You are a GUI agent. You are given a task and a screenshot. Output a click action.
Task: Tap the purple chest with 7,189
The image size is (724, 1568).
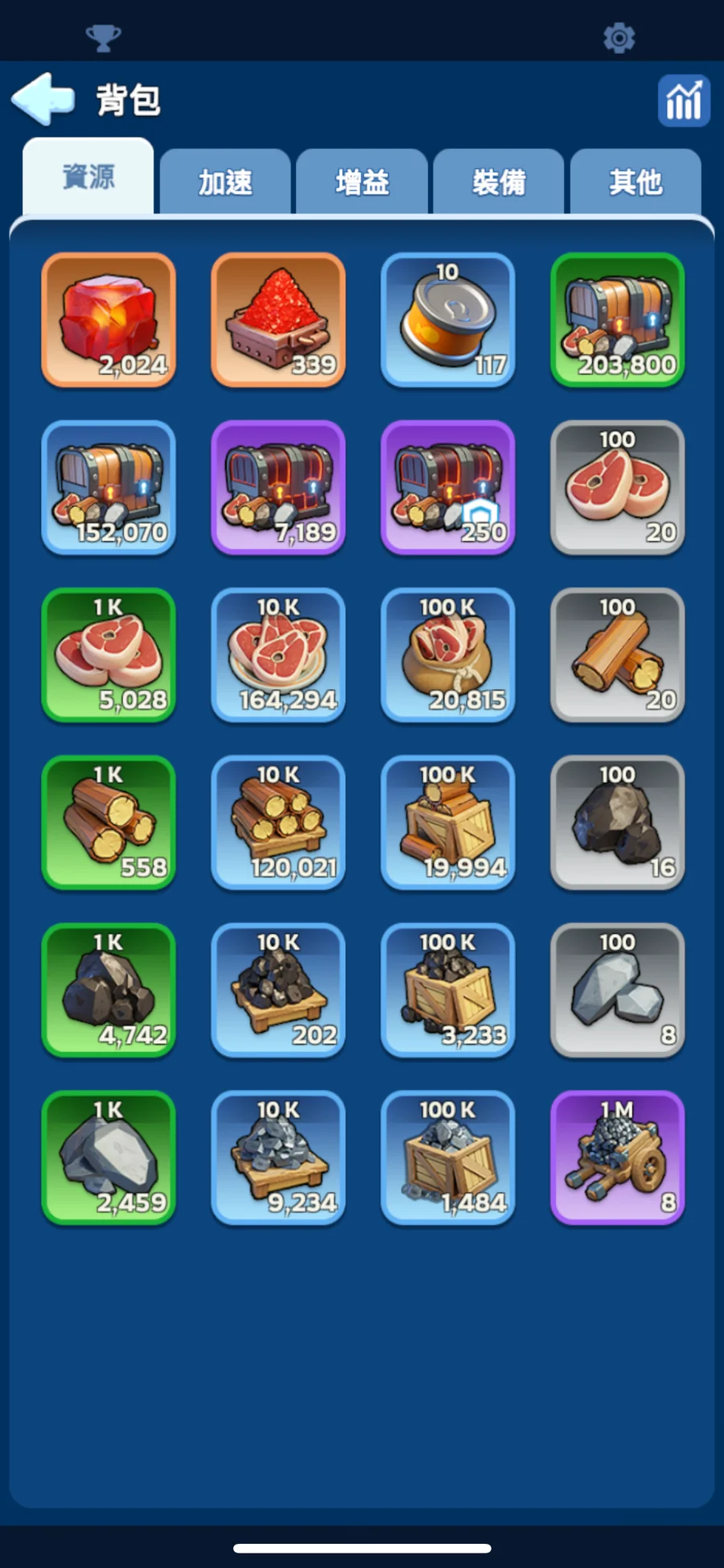pyautogui.click(x=278, y=488)
